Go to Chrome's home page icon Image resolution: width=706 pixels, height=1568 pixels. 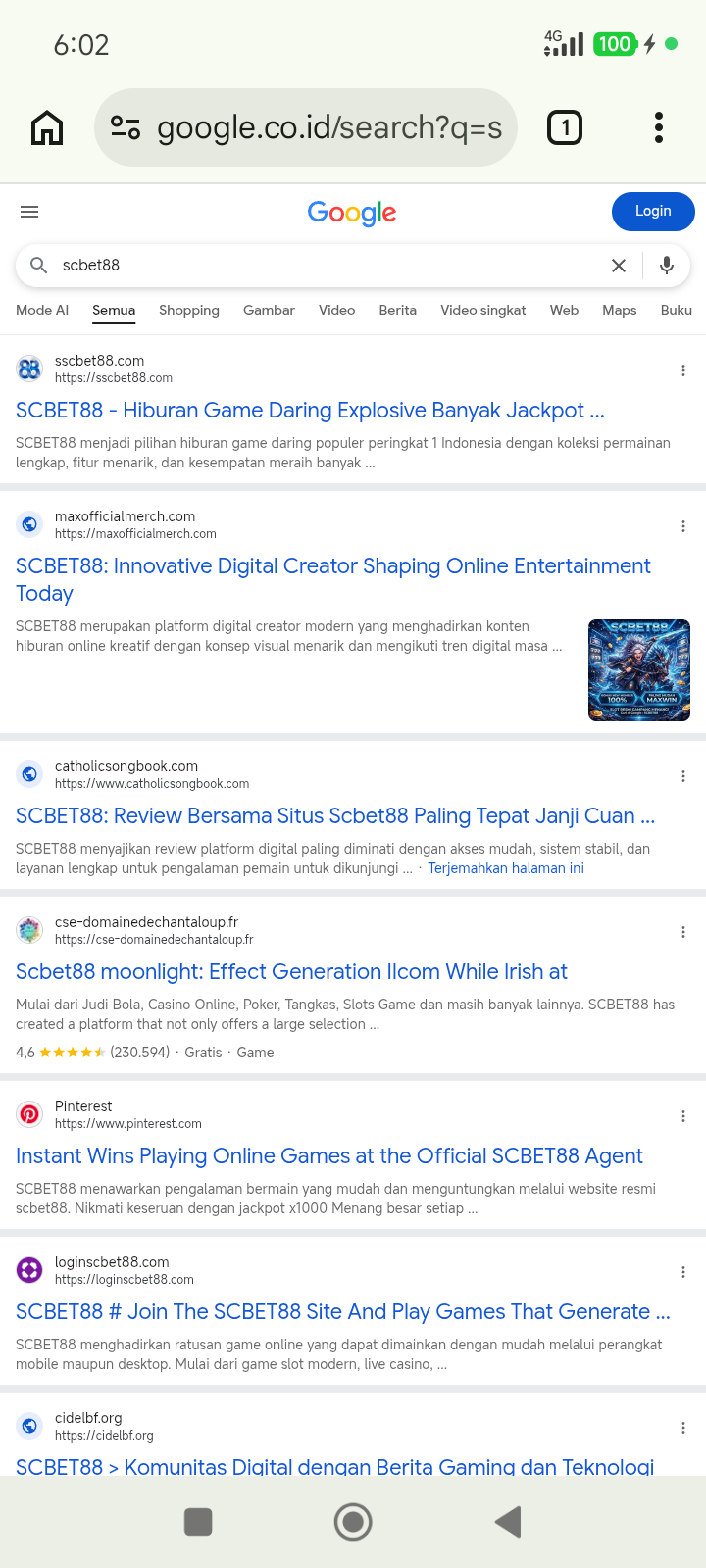(x=47, y=127)
